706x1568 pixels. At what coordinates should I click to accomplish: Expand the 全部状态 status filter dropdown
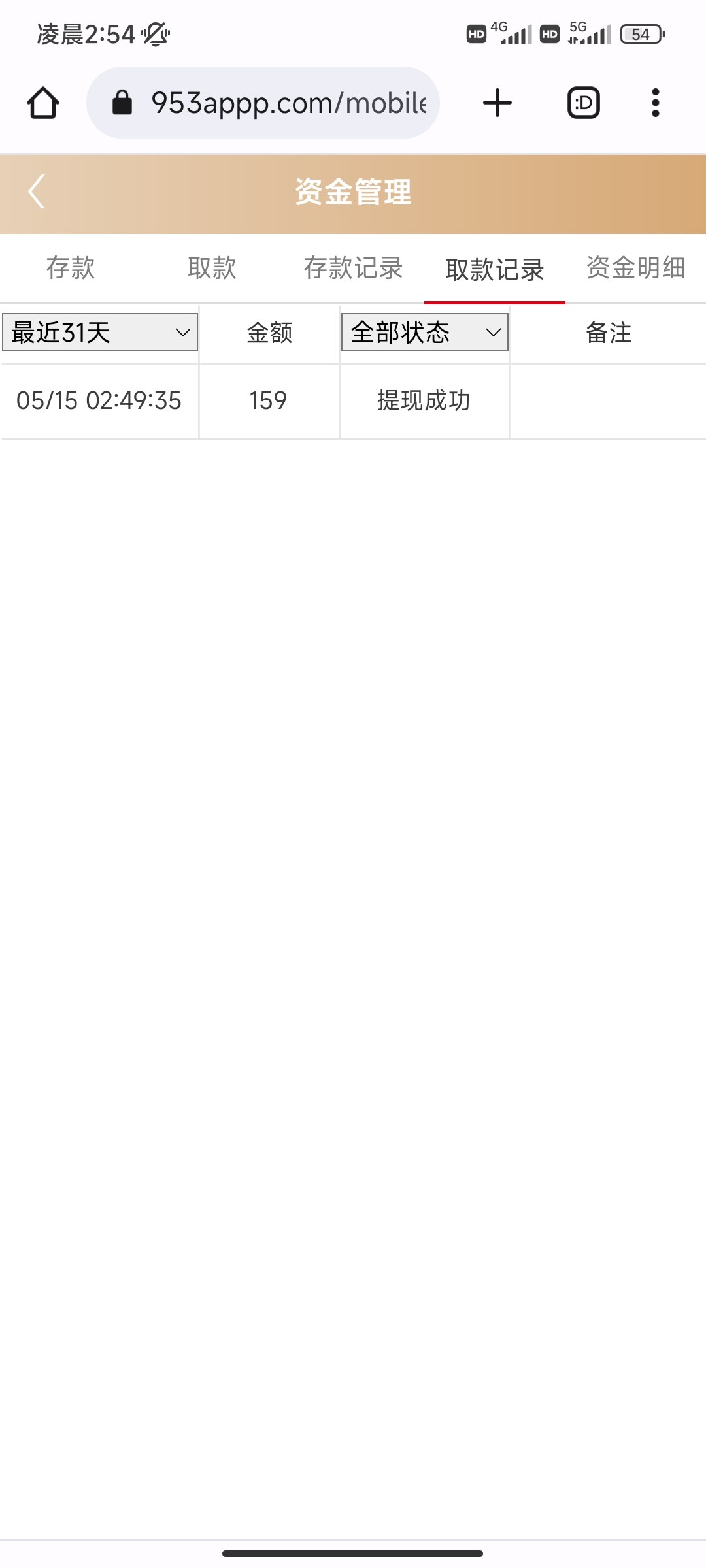point(425,333)
